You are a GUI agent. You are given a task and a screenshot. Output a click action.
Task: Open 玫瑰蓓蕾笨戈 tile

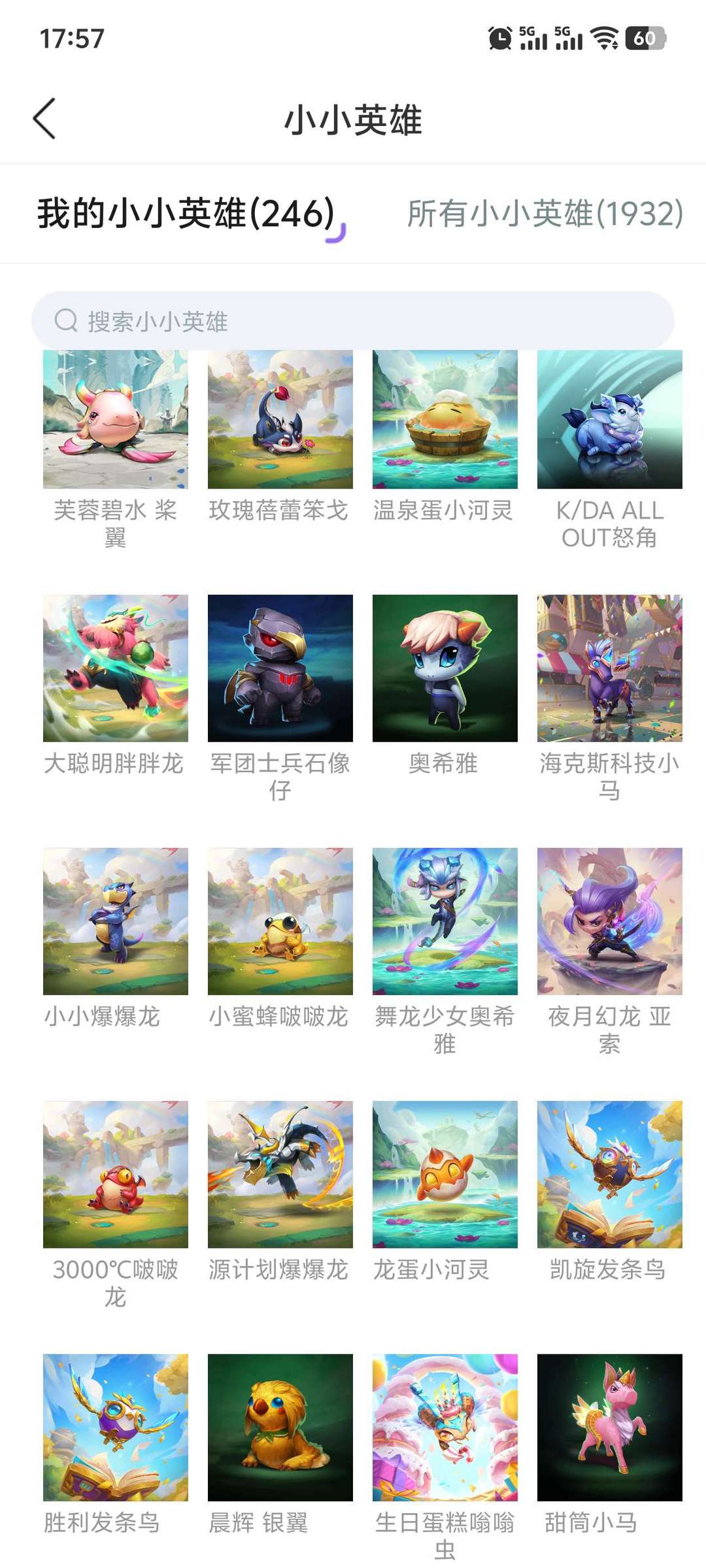click(x=280, y=419)
